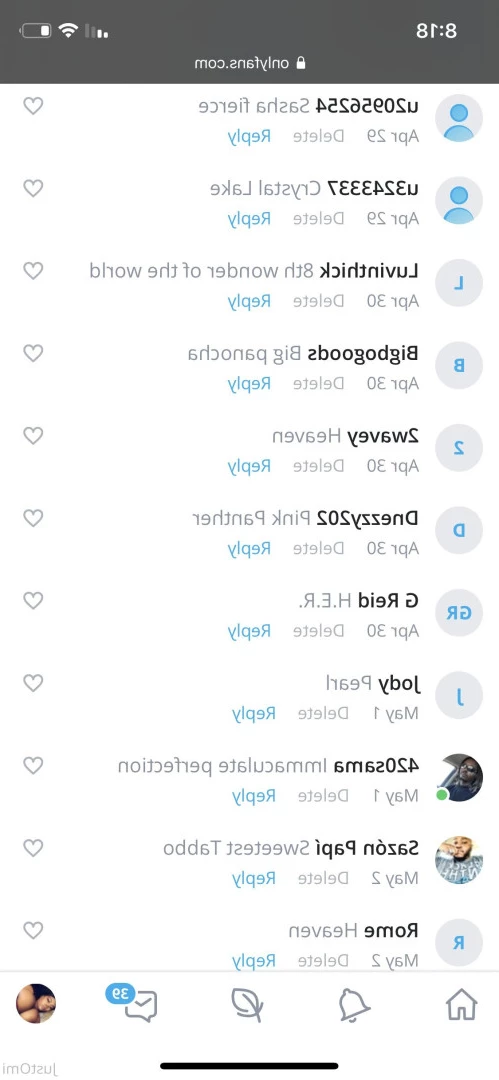Like Sazón Papí's Sweetest Tabbo comment
This screenshot has width=499, height=1080.
coord(33,848)
